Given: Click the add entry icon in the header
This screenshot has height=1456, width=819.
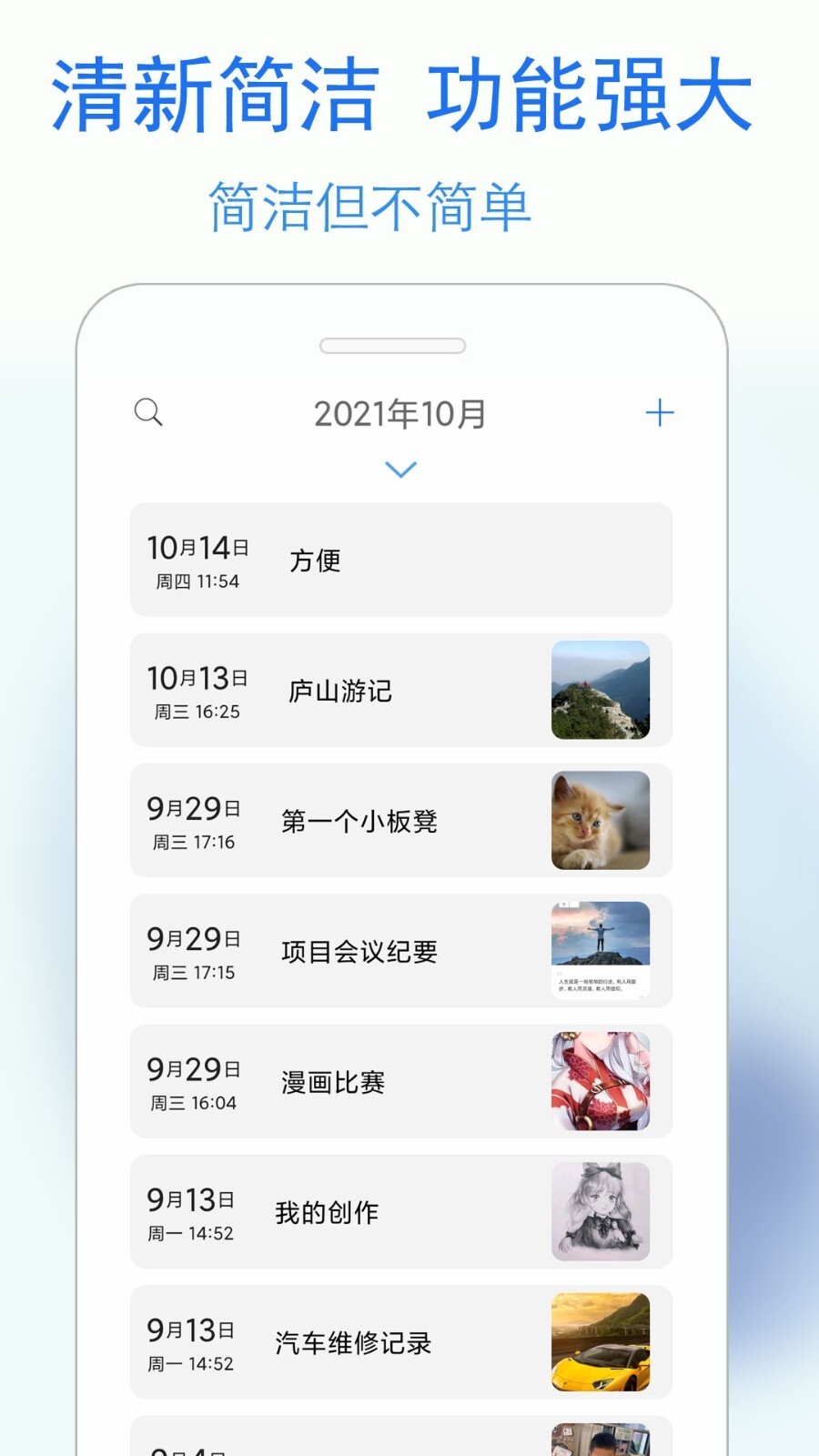Looking at the screenshot, I should (x=662, y=412).
